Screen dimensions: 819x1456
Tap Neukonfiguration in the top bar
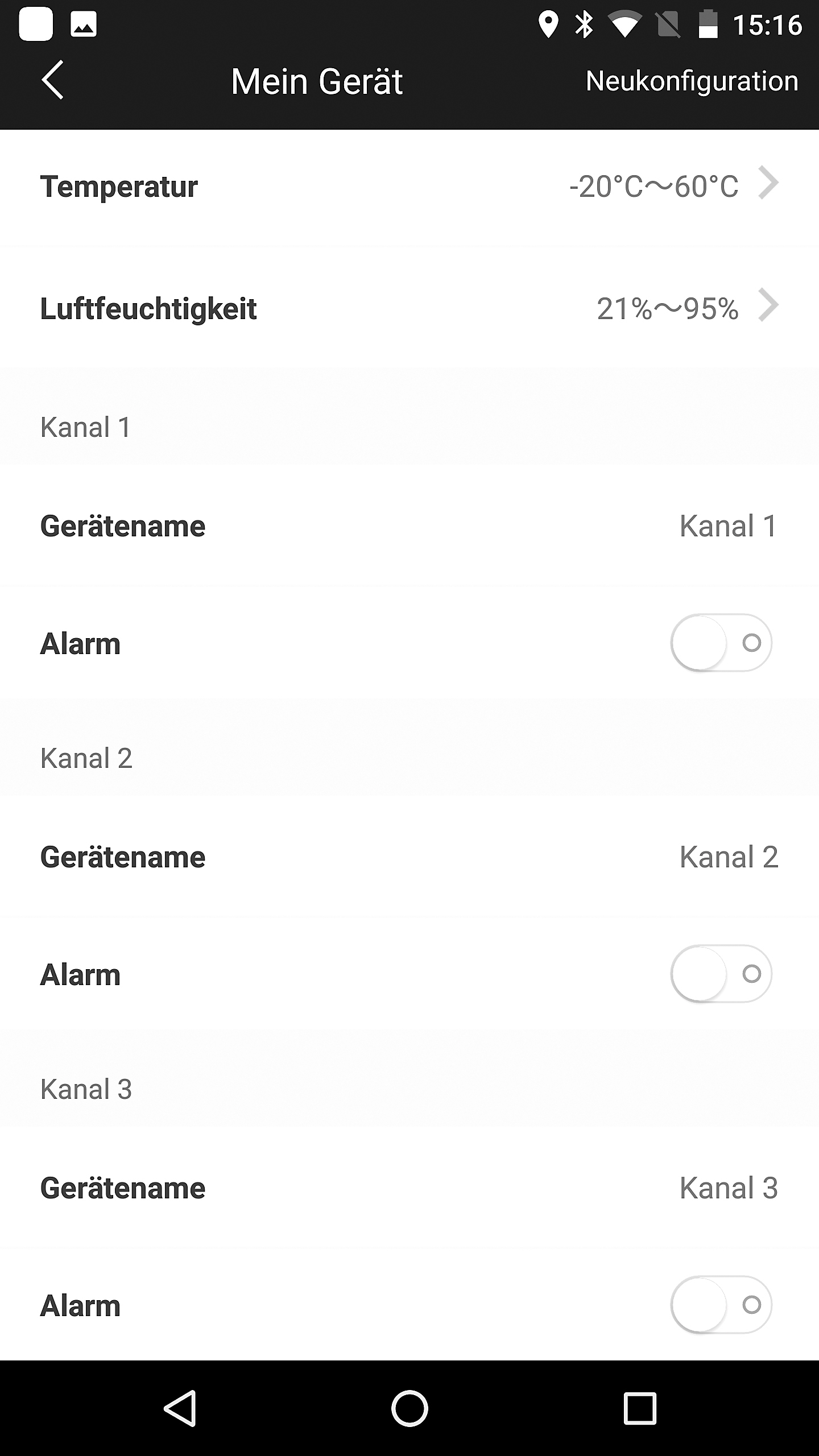coord(692,81)
